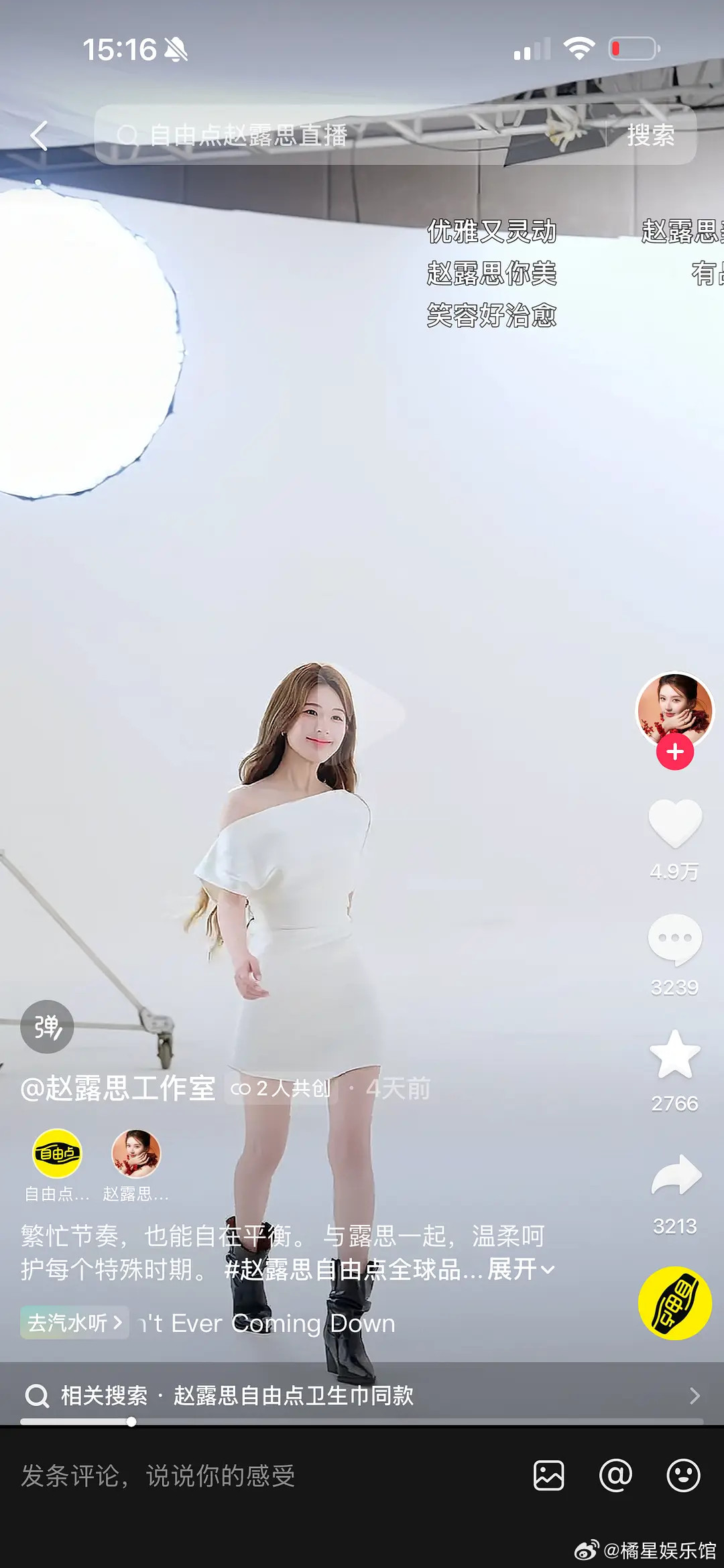The width and height of the screenshot is (724, 1568).
Task: Tap the back arrow to leave the video
Action: 38,137
